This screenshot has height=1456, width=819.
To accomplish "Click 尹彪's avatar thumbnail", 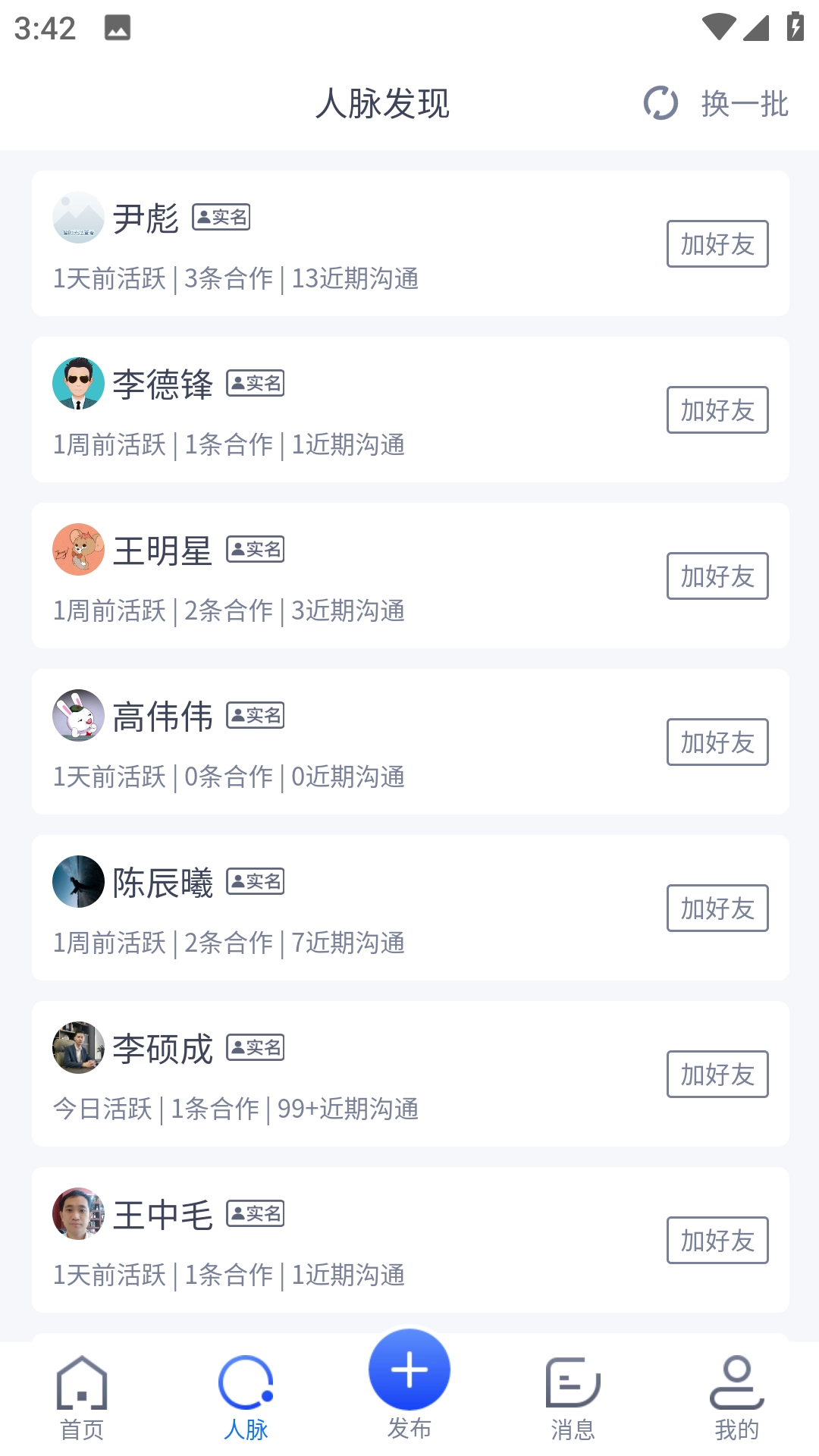I will [78, 219].
